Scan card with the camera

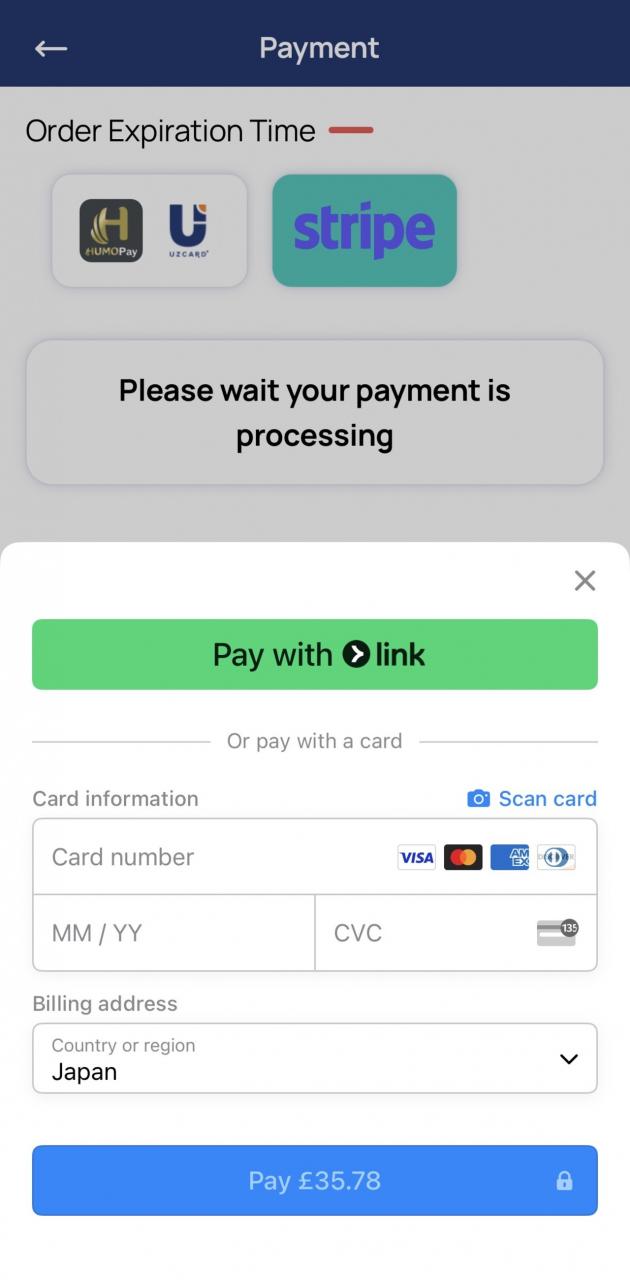click(x=532, y=798)
